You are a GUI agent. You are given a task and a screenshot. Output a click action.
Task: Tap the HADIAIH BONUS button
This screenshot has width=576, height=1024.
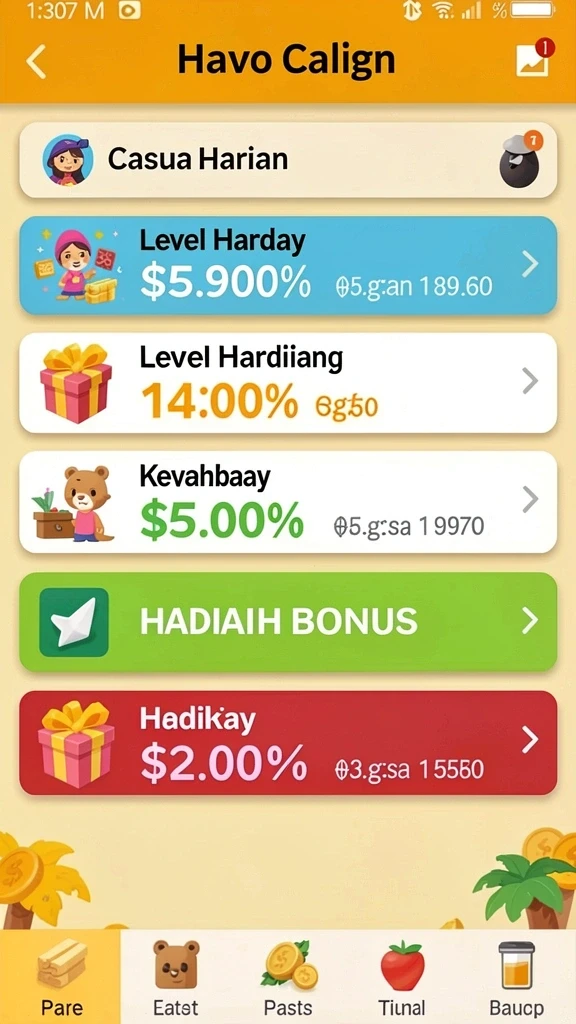(288, 622)
